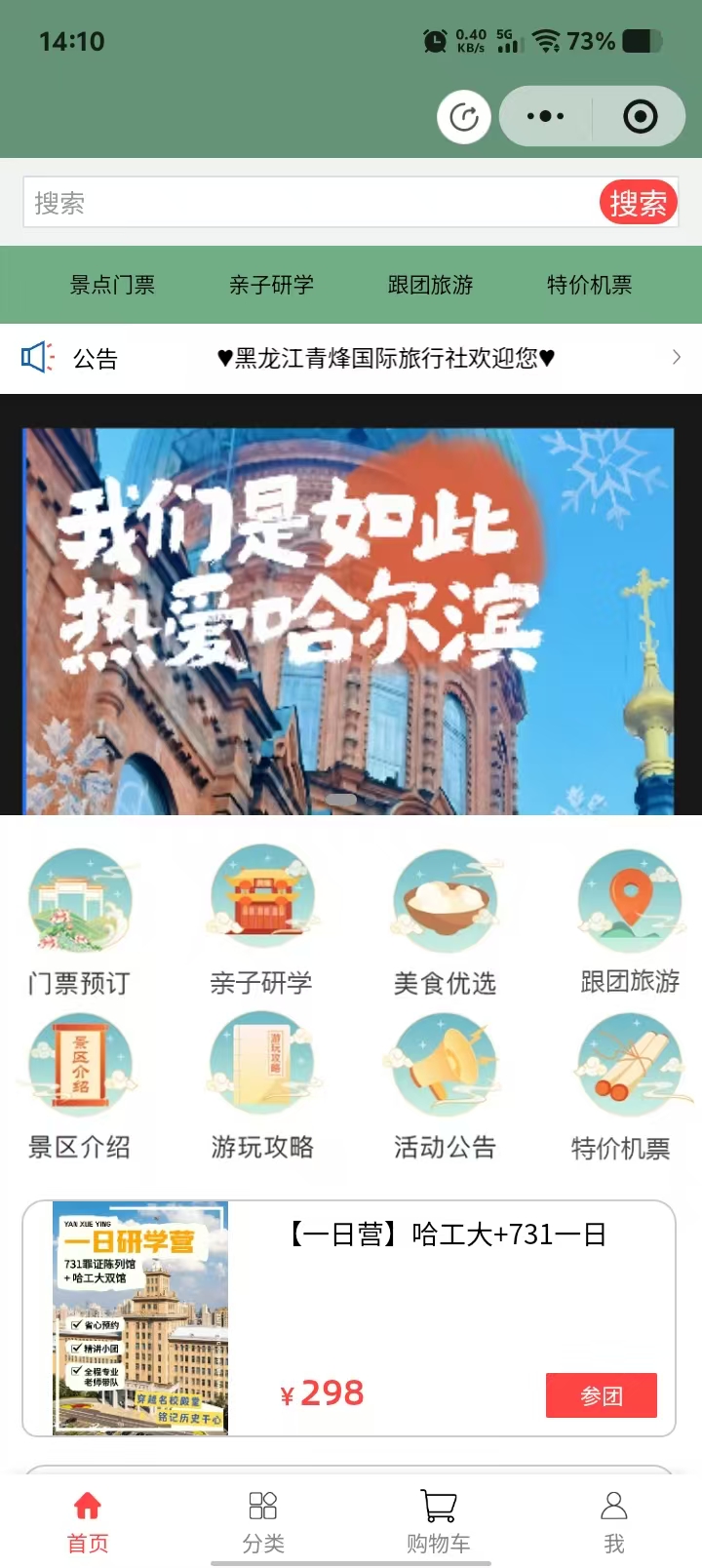702x1568 pixels.
Task: Tap the refresh icon in the header
Action: pos(464,117)
